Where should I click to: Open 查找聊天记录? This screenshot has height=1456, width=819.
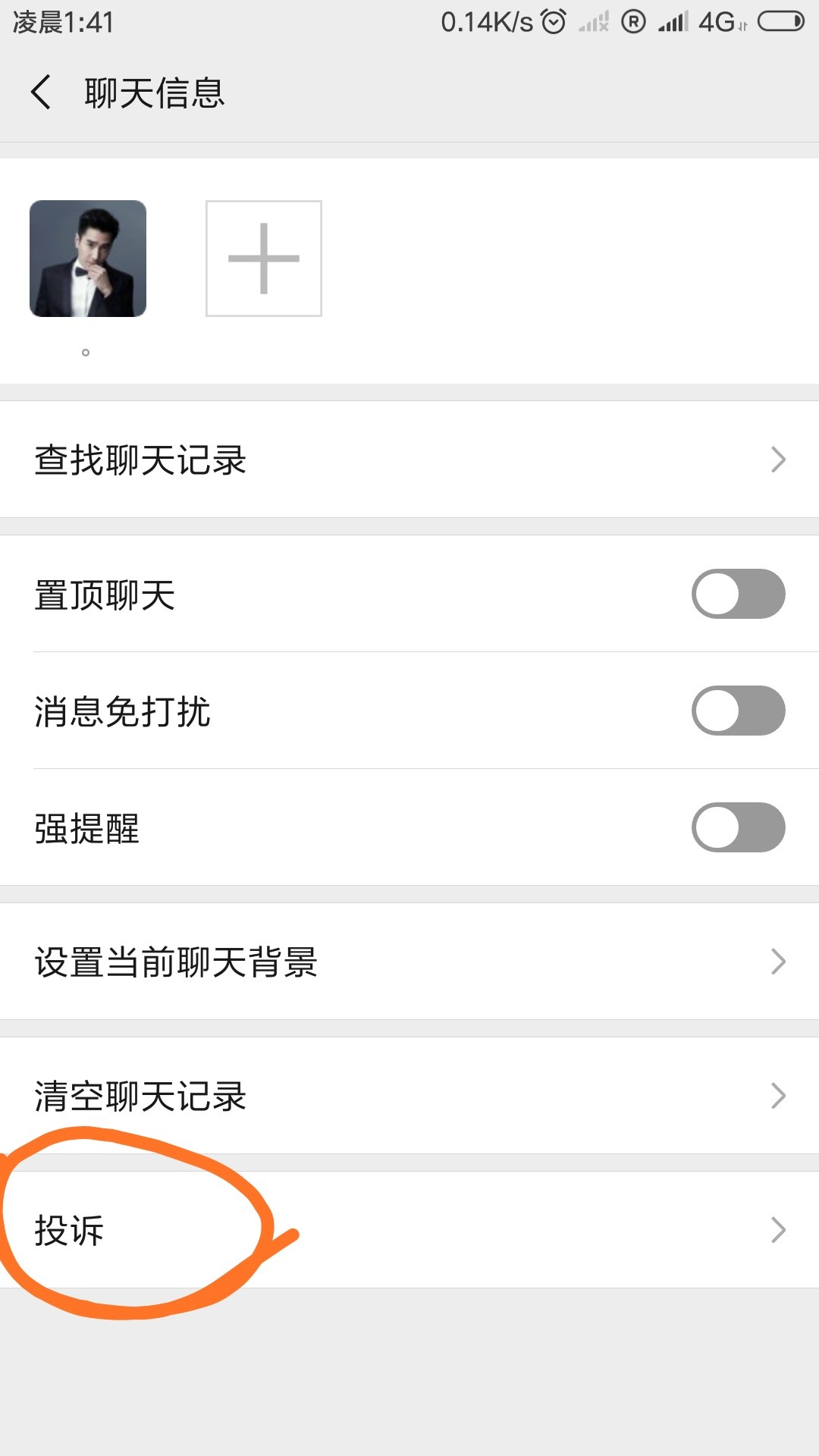[x=409, y=460]
